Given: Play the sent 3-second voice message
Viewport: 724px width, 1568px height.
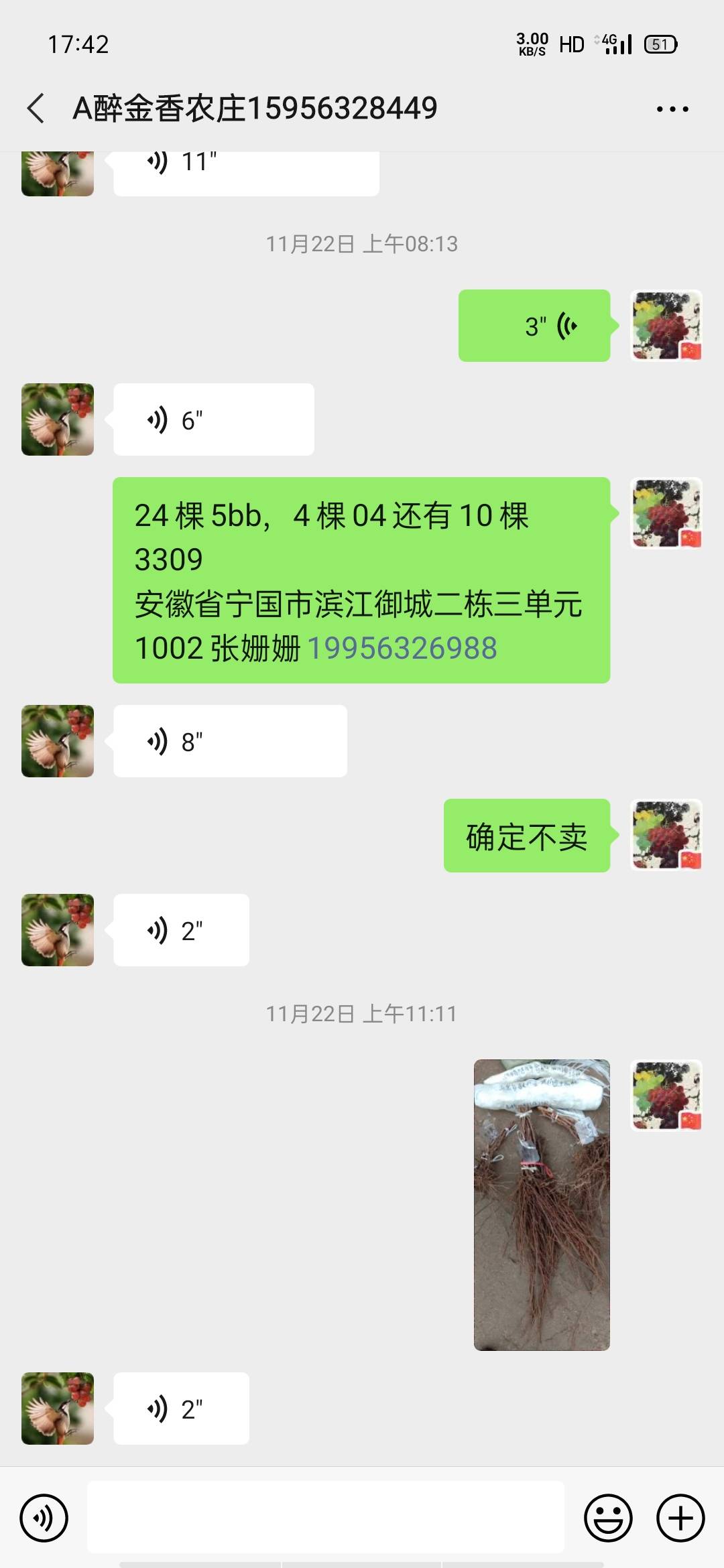Looking at the screenshot, I should pyautogui.click(x=534, y=326).
